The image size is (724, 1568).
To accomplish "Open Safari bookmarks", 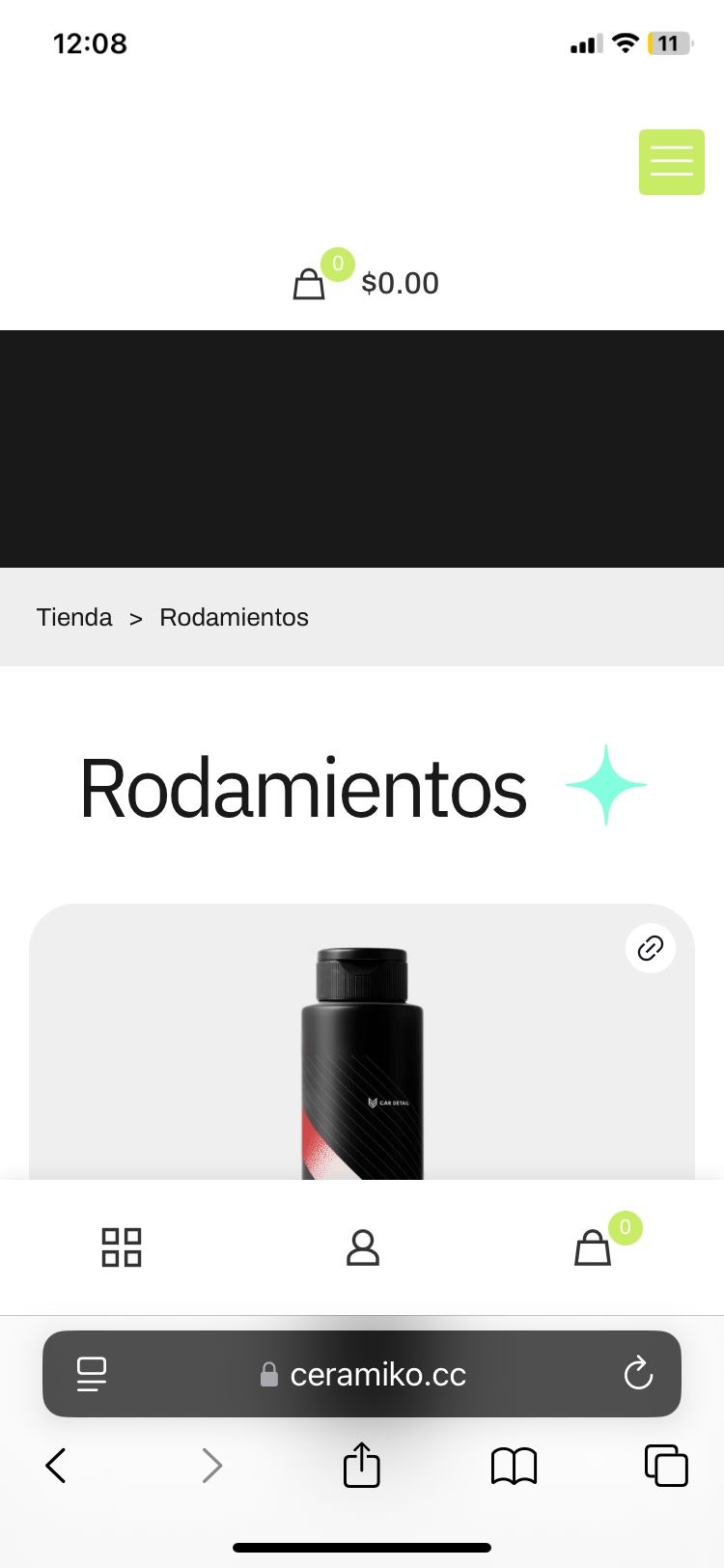I will pyautogui.click(x=514, y=1466).
